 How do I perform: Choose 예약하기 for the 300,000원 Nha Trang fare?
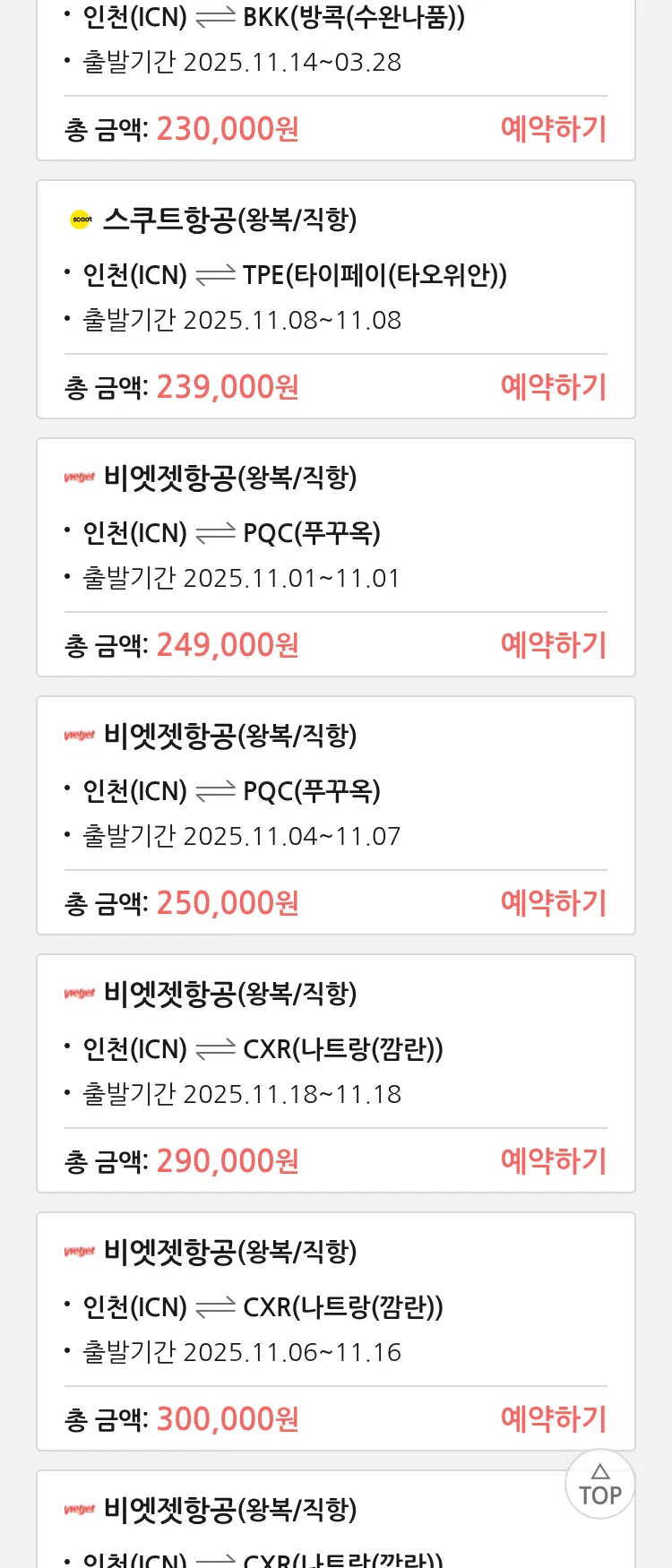pos(553,1419)
